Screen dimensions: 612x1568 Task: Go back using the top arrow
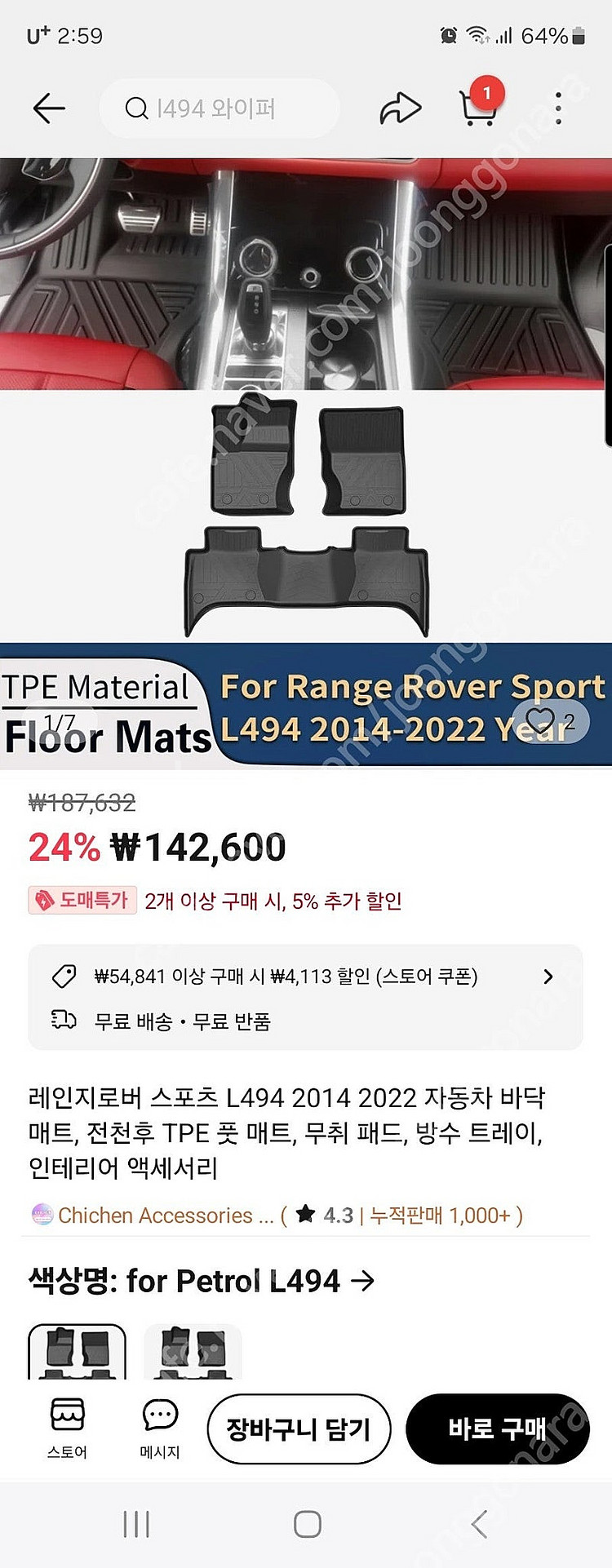point(49,109)
